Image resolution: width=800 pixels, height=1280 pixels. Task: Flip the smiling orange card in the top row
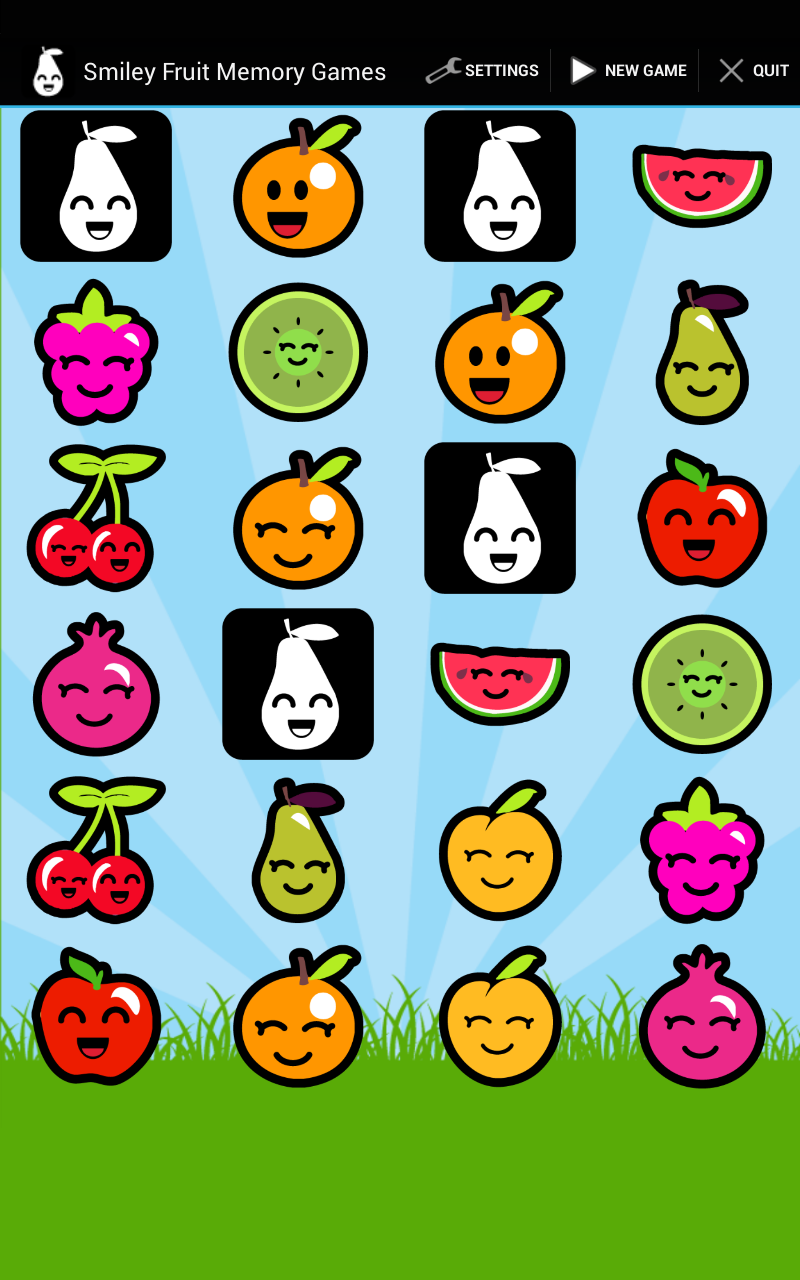pos(298,186)
